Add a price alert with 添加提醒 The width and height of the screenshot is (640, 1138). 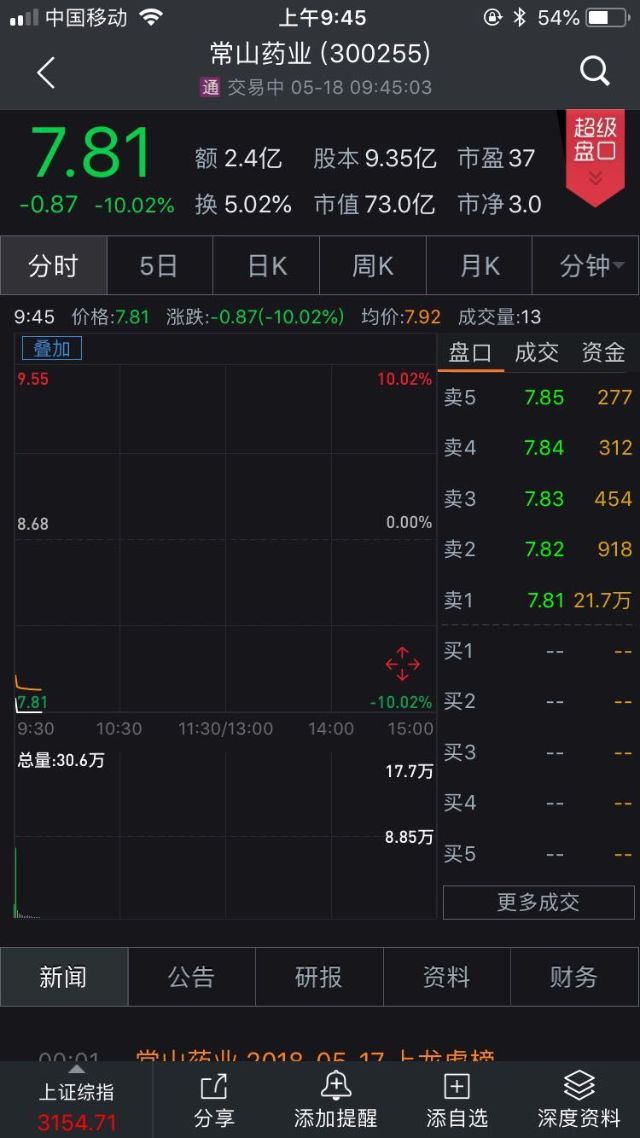[336, 1100]
